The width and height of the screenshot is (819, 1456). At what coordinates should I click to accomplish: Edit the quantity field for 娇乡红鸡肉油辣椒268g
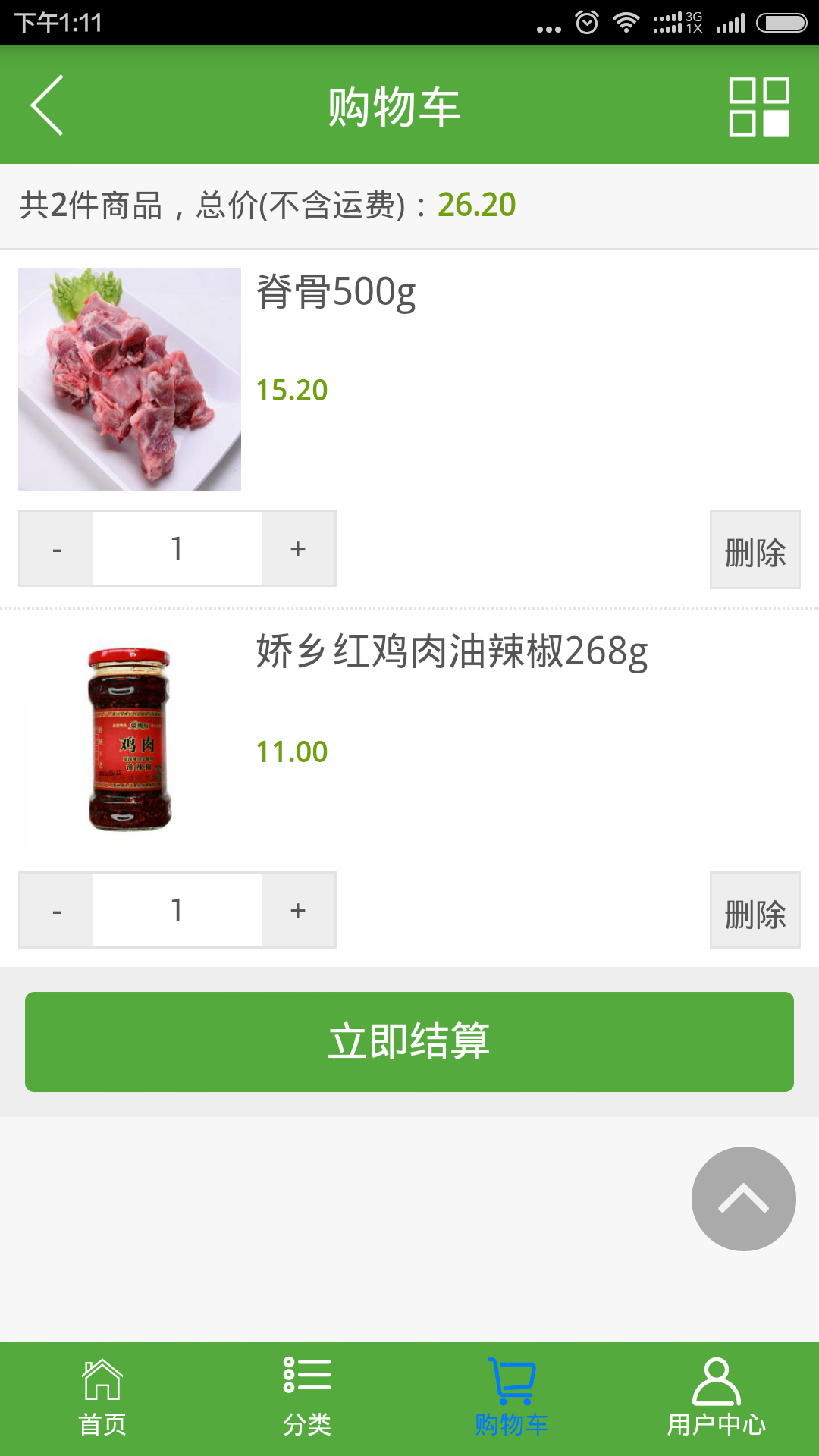(x=177, y=910)
